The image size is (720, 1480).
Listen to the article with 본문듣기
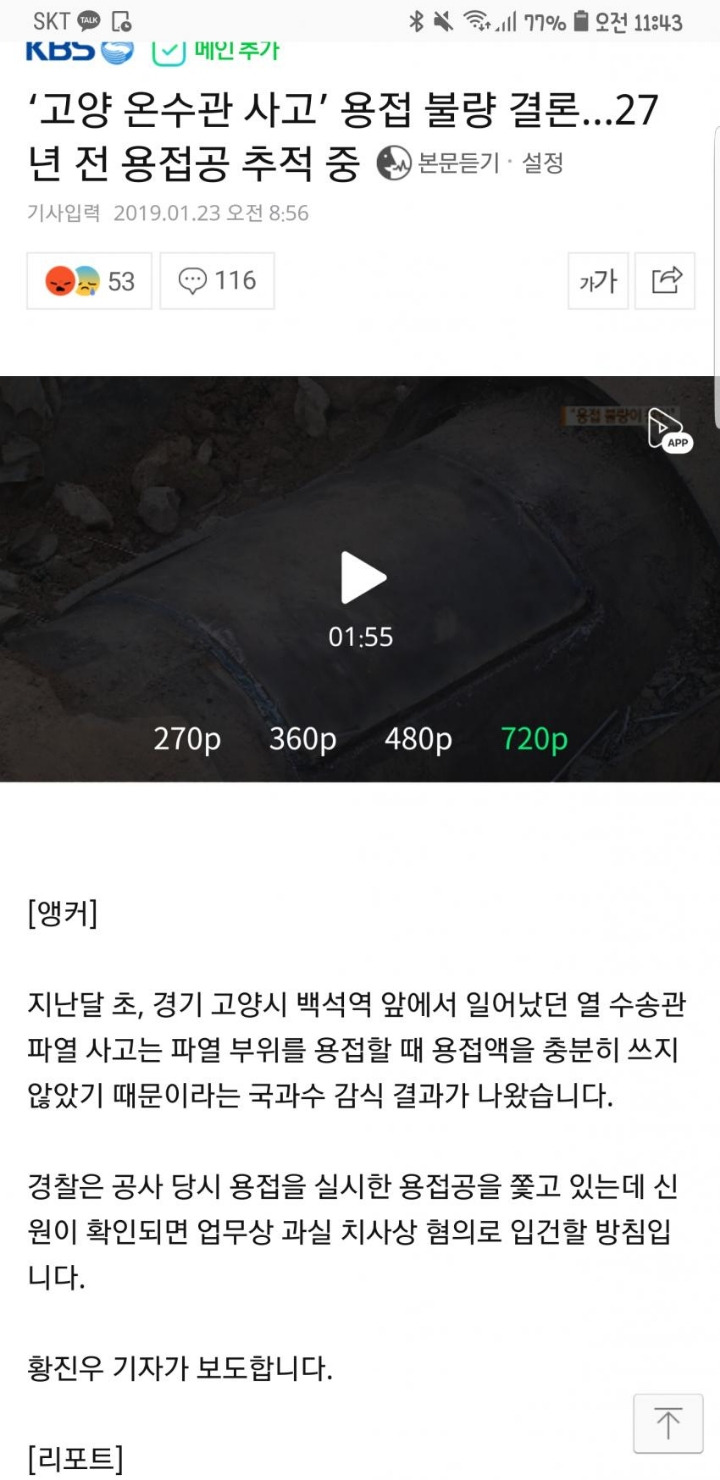pos(438,162)
